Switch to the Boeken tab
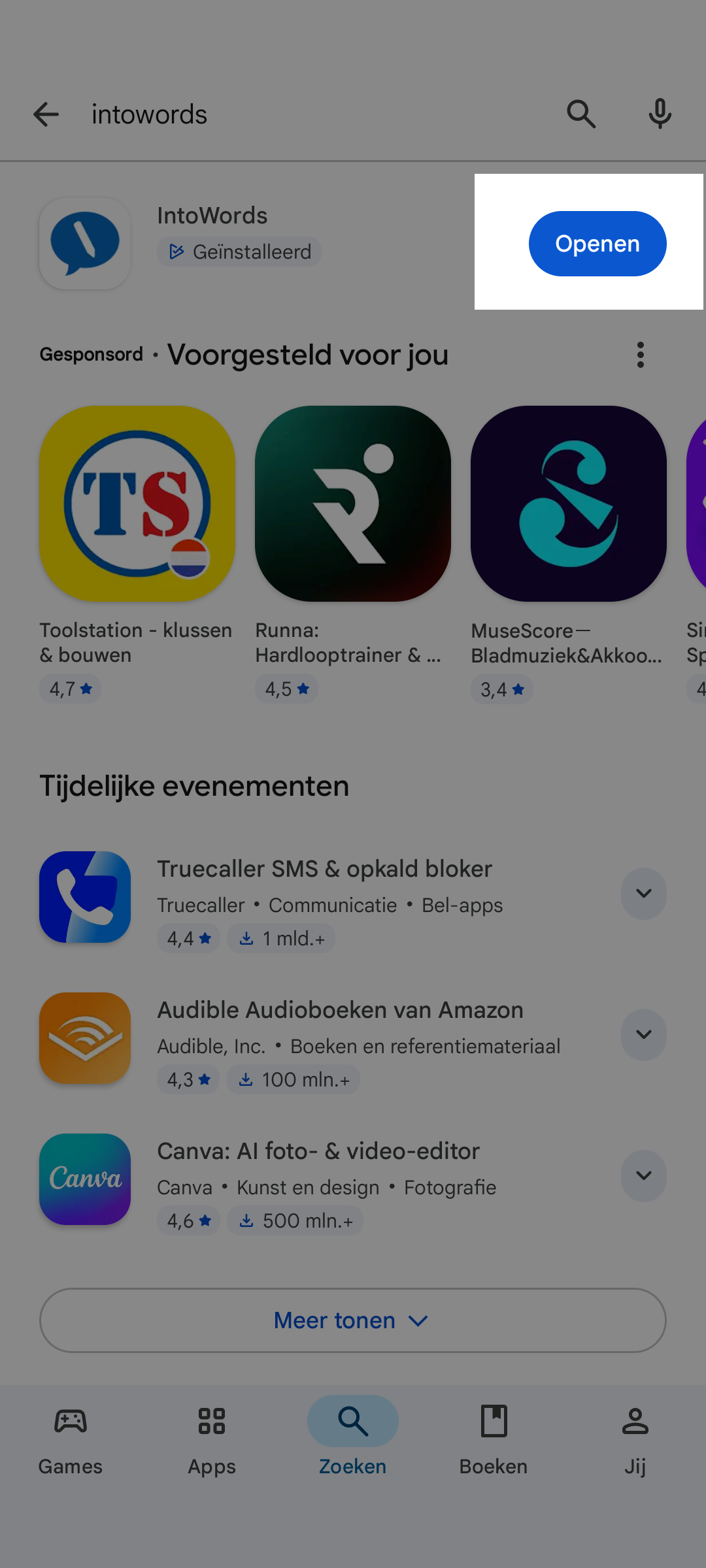The height and width of the screenshot is (1568, 706). (x=494, y=1439)
